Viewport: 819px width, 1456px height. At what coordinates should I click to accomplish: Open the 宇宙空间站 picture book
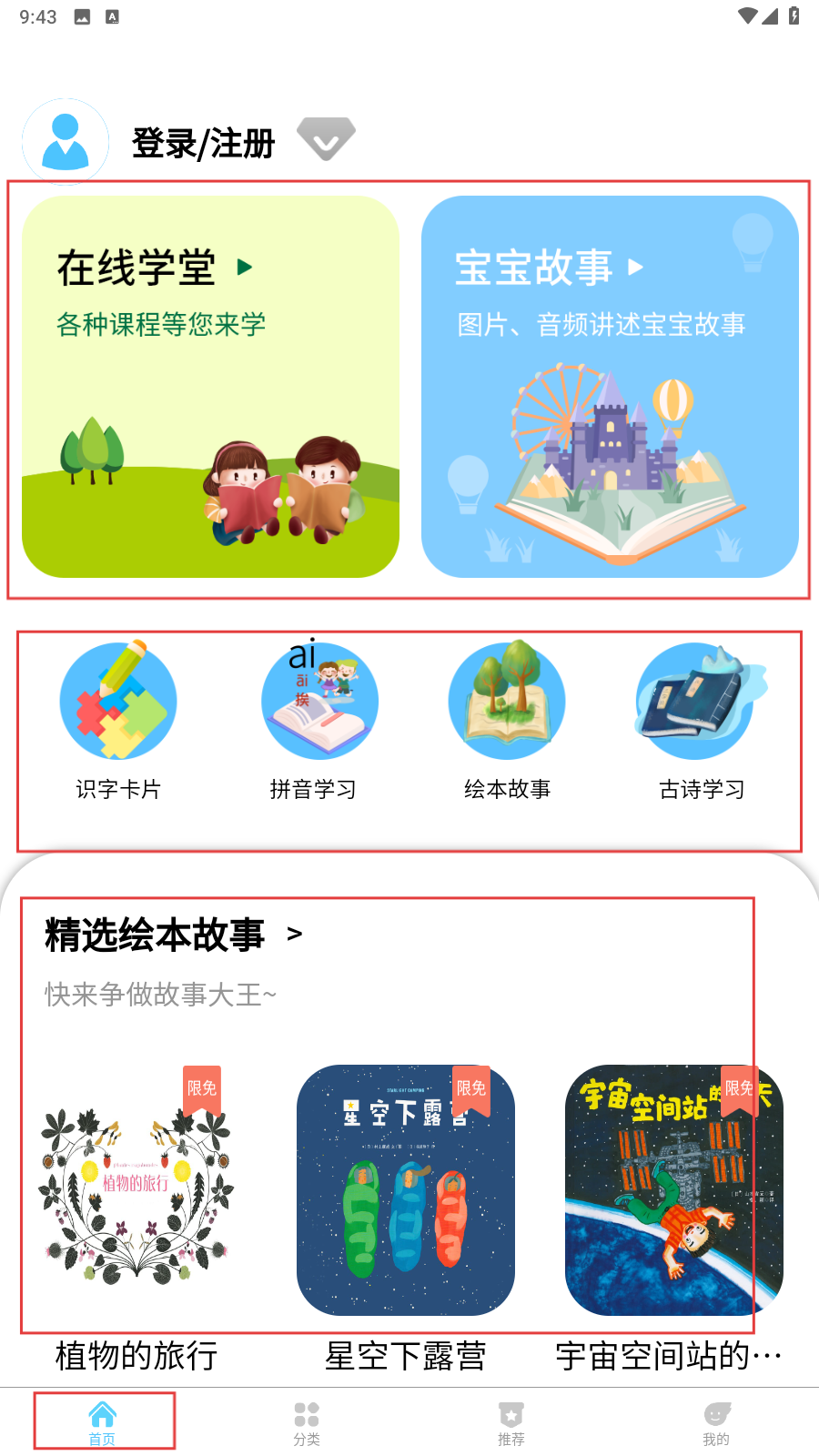click(x=673, y=1190)
